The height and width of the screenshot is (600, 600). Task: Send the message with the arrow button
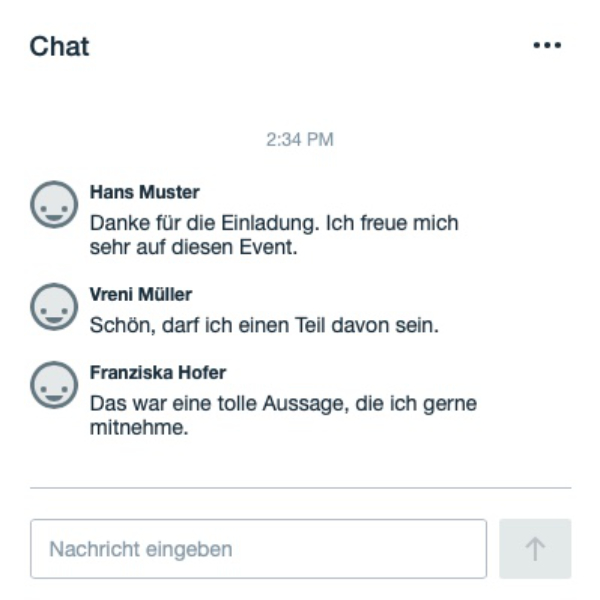535,549
